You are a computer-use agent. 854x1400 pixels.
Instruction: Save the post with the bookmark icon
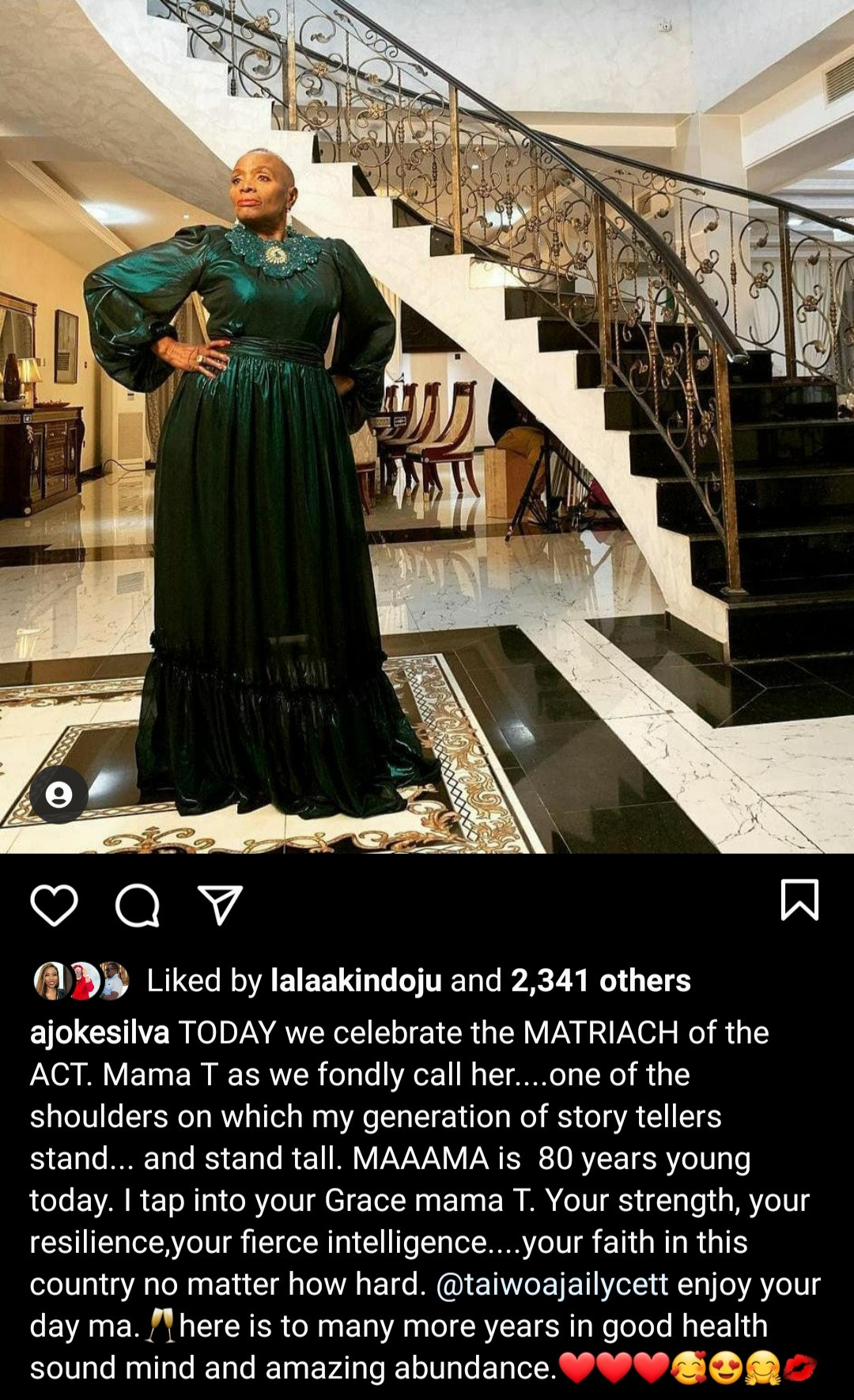pyautogui.click(x=799, y=900)
